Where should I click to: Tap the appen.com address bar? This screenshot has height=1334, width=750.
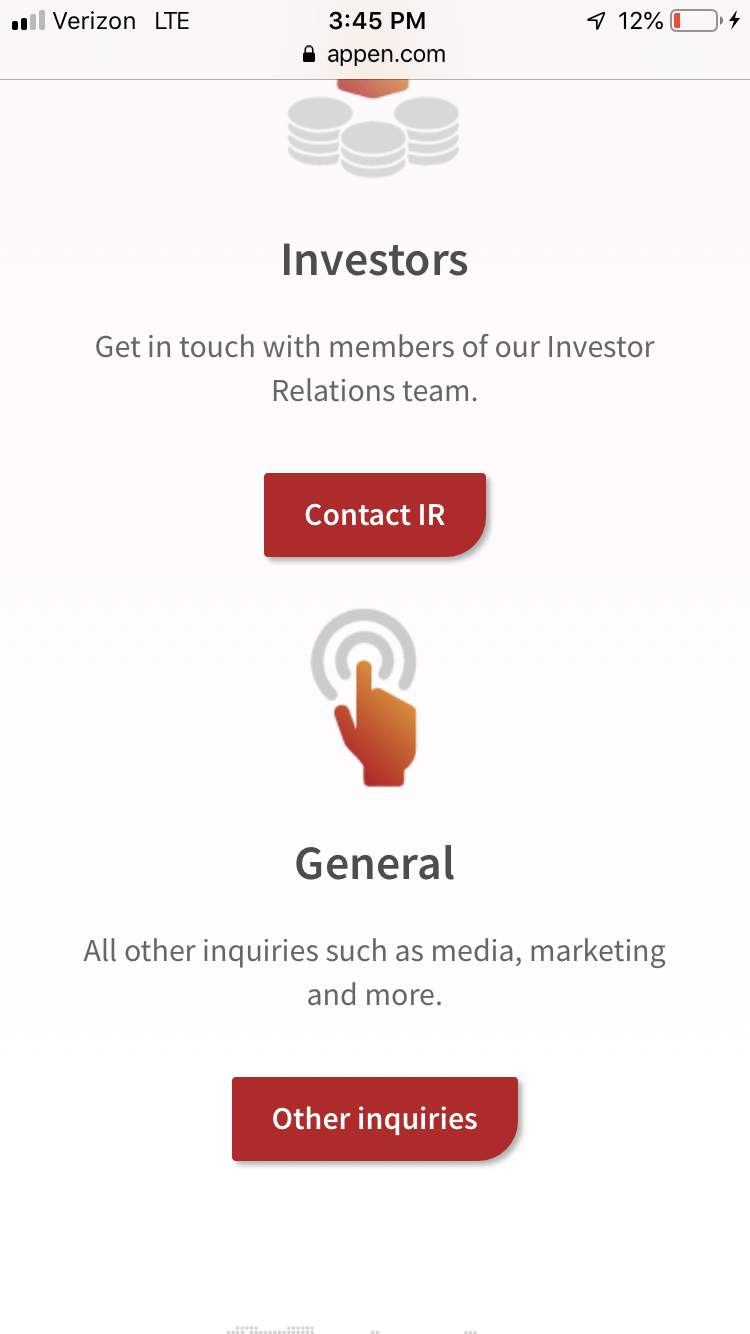(x=374, y=54)
